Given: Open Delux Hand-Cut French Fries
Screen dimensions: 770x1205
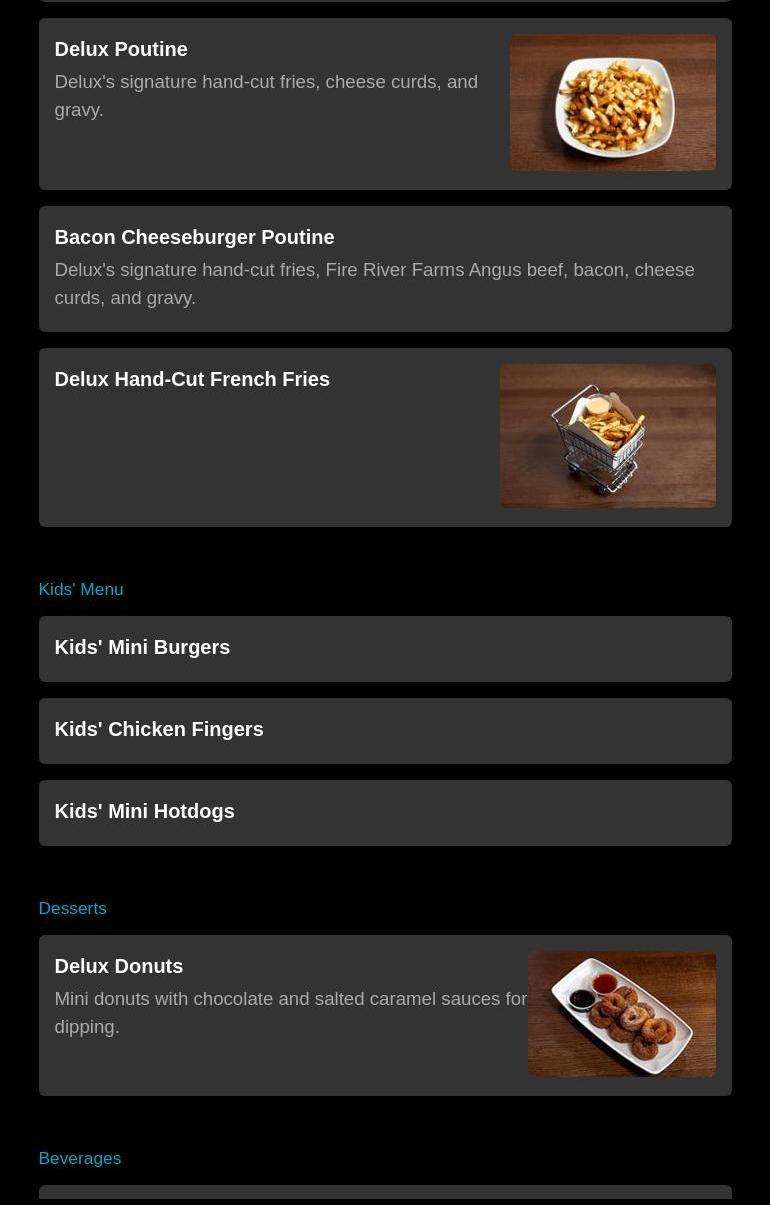Looking at the screenshot, I should (x=384, y=437).
